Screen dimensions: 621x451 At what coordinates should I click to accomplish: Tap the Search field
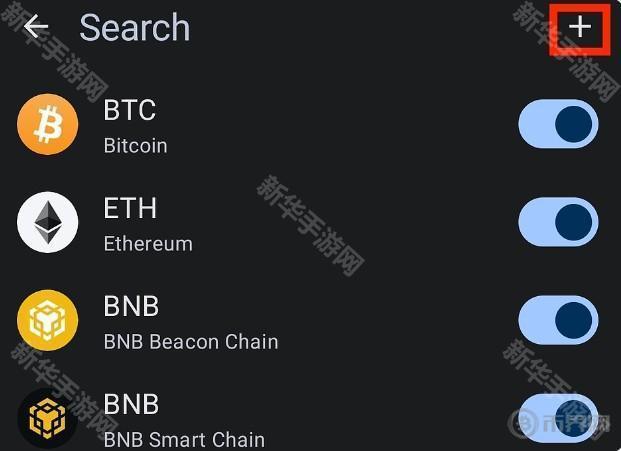(x=135, y=28)
